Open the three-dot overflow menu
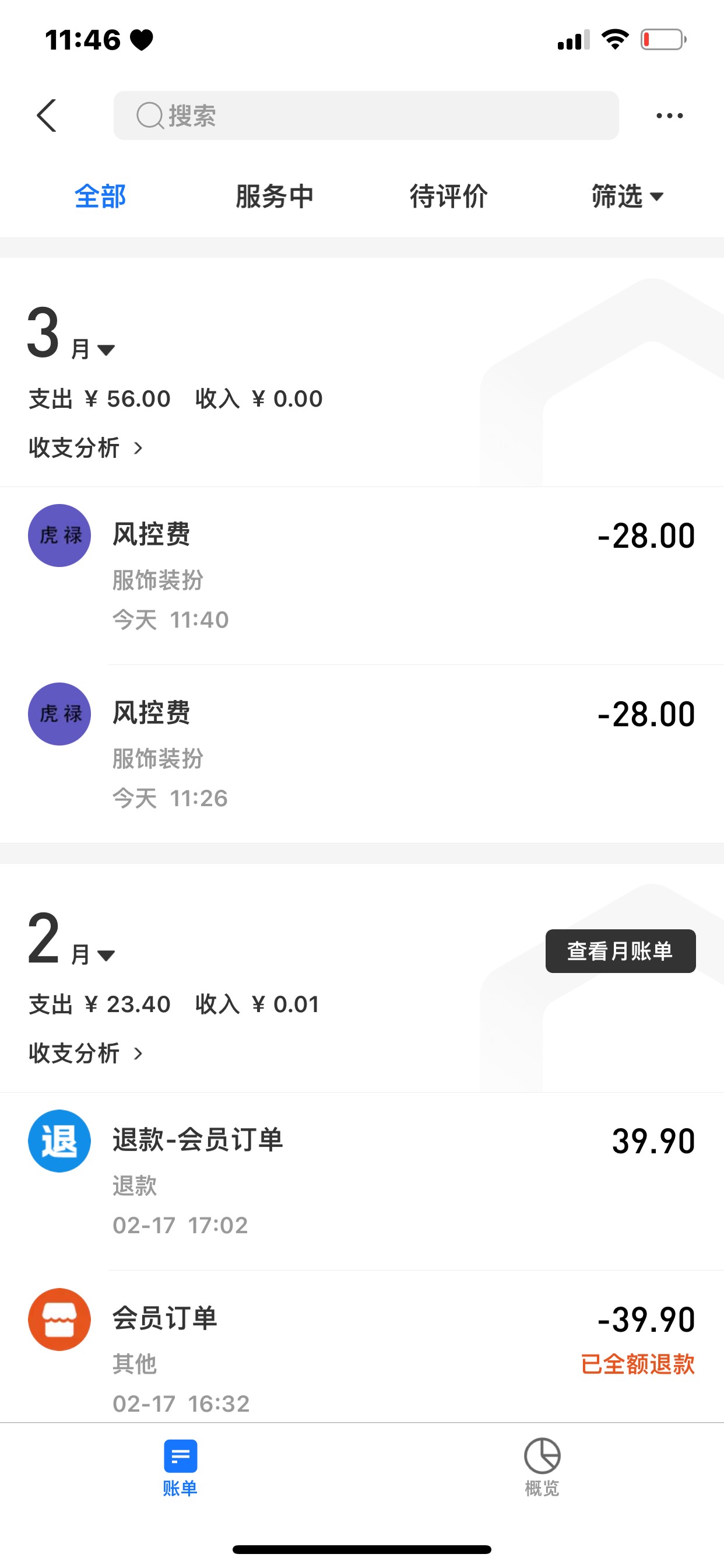724x1568 pixels. pyautogui.click(x=669, y=116)
